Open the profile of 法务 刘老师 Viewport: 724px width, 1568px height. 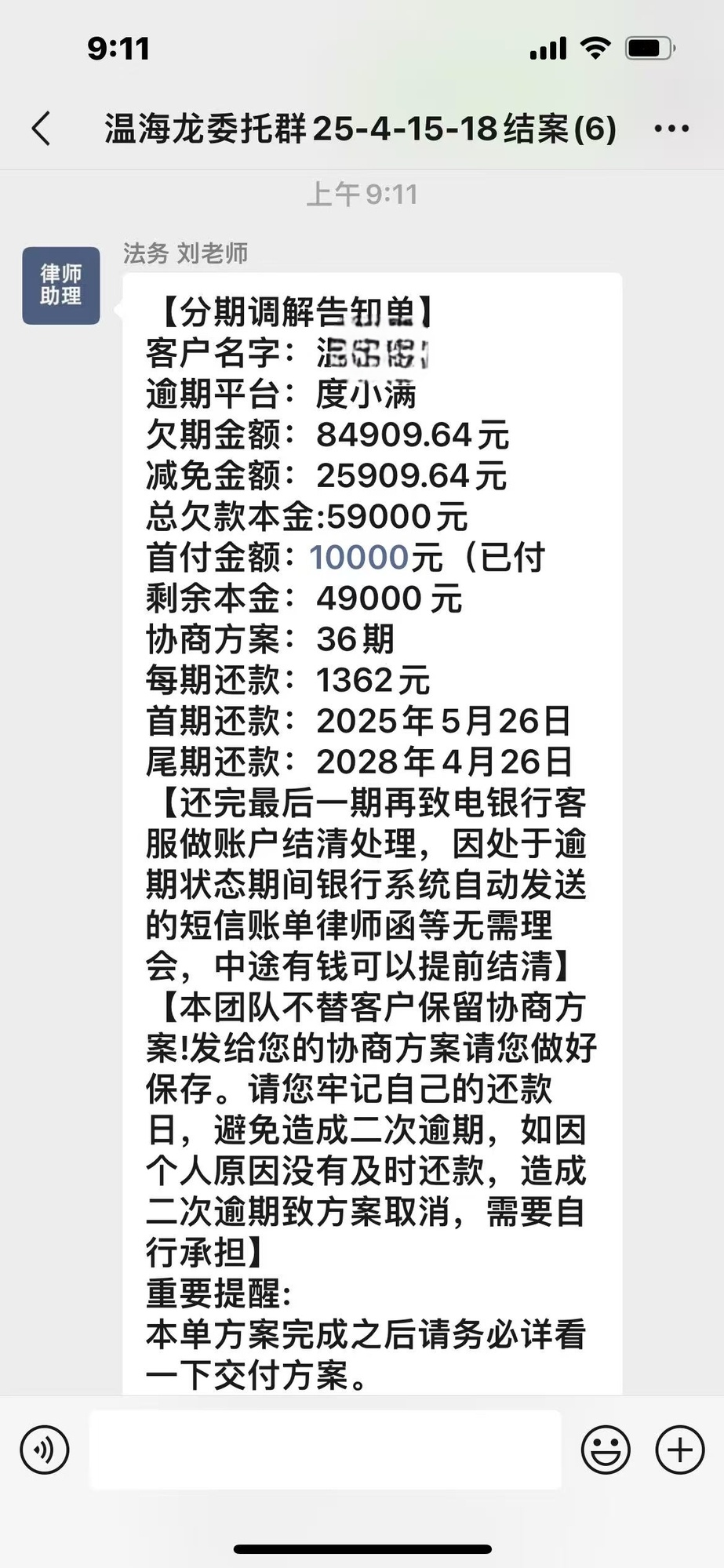(x=61, y=286)
